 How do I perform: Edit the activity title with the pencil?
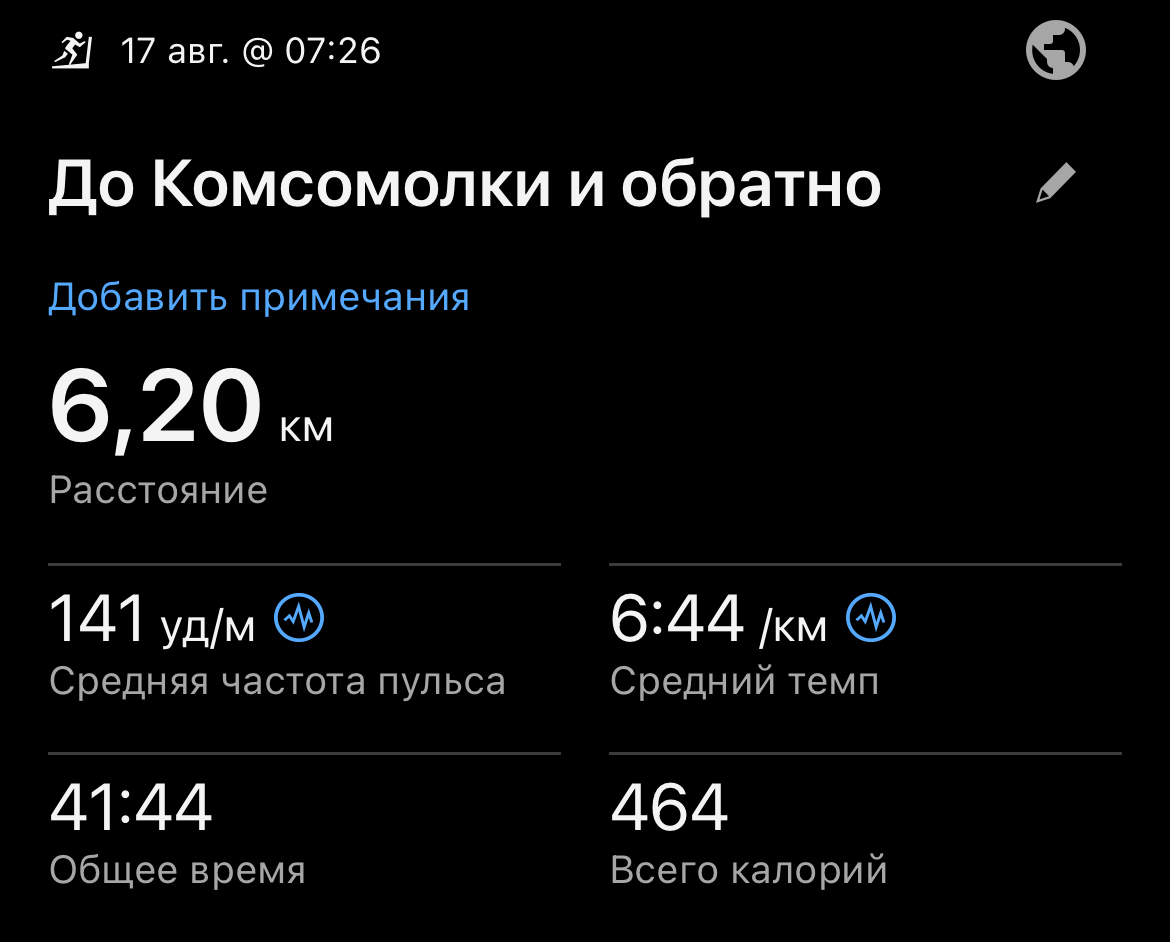click(x=1055, y=184)
